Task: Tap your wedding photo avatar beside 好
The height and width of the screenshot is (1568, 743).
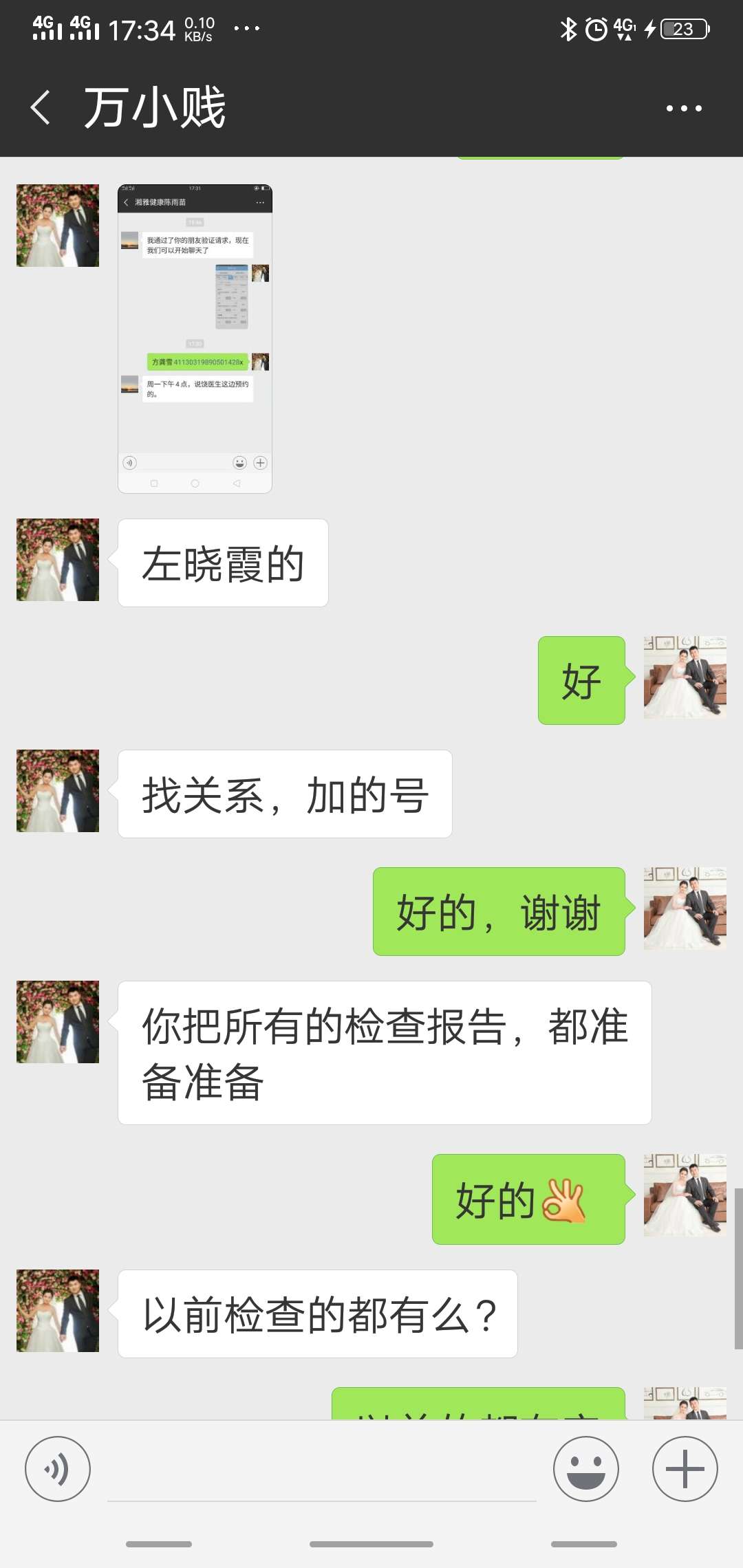Action: point(685,677)
